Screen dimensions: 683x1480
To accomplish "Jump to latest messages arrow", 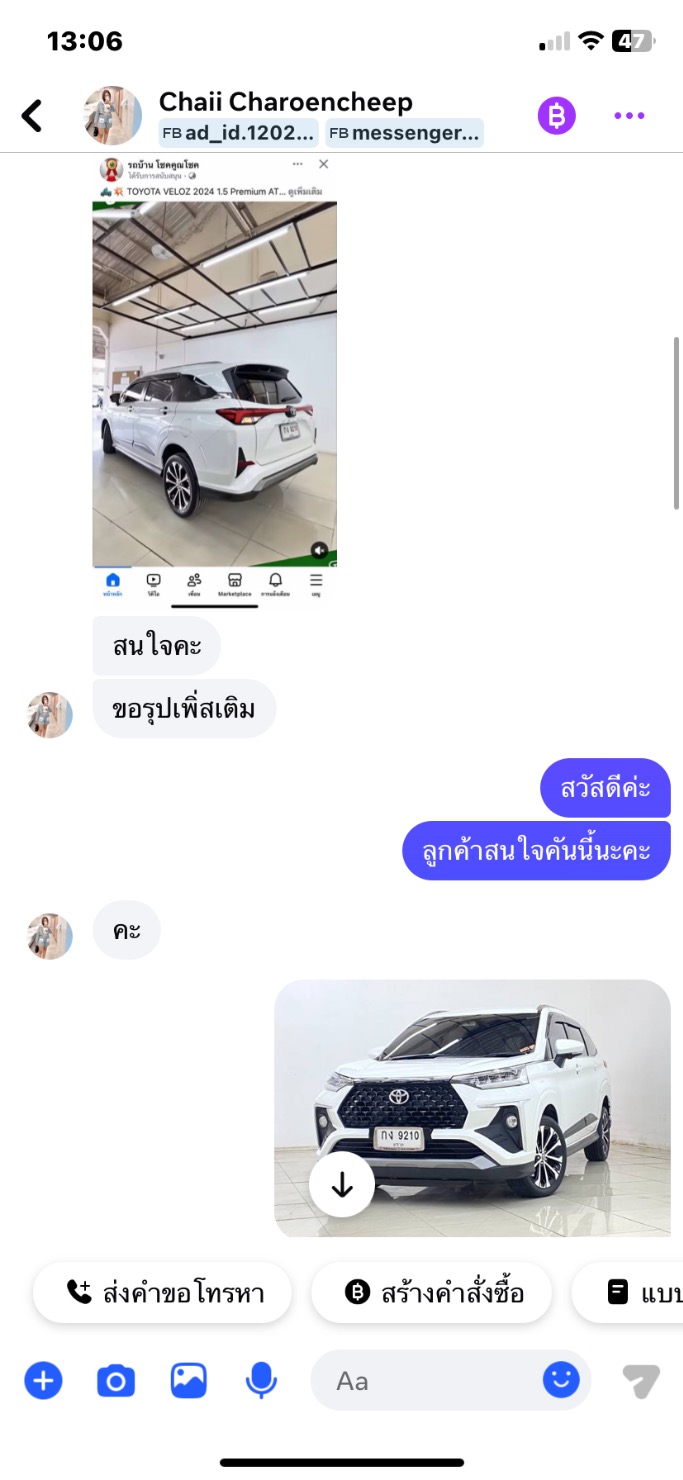I will pyautogui.click(x=342, y=1184).
